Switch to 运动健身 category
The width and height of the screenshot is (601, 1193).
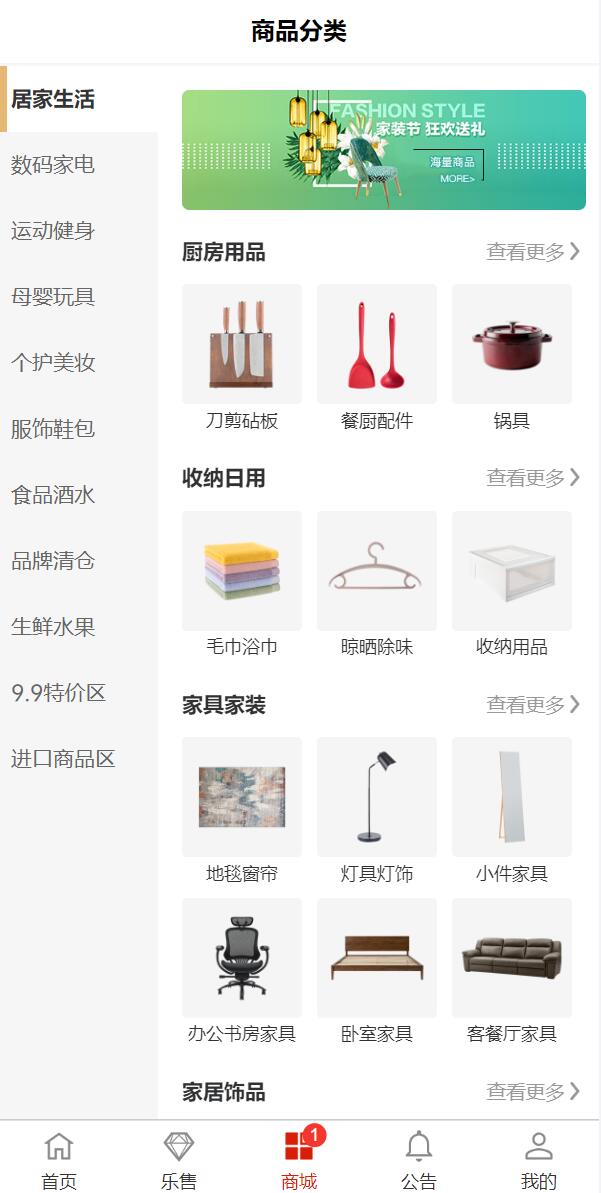click(x=53, y=231)
